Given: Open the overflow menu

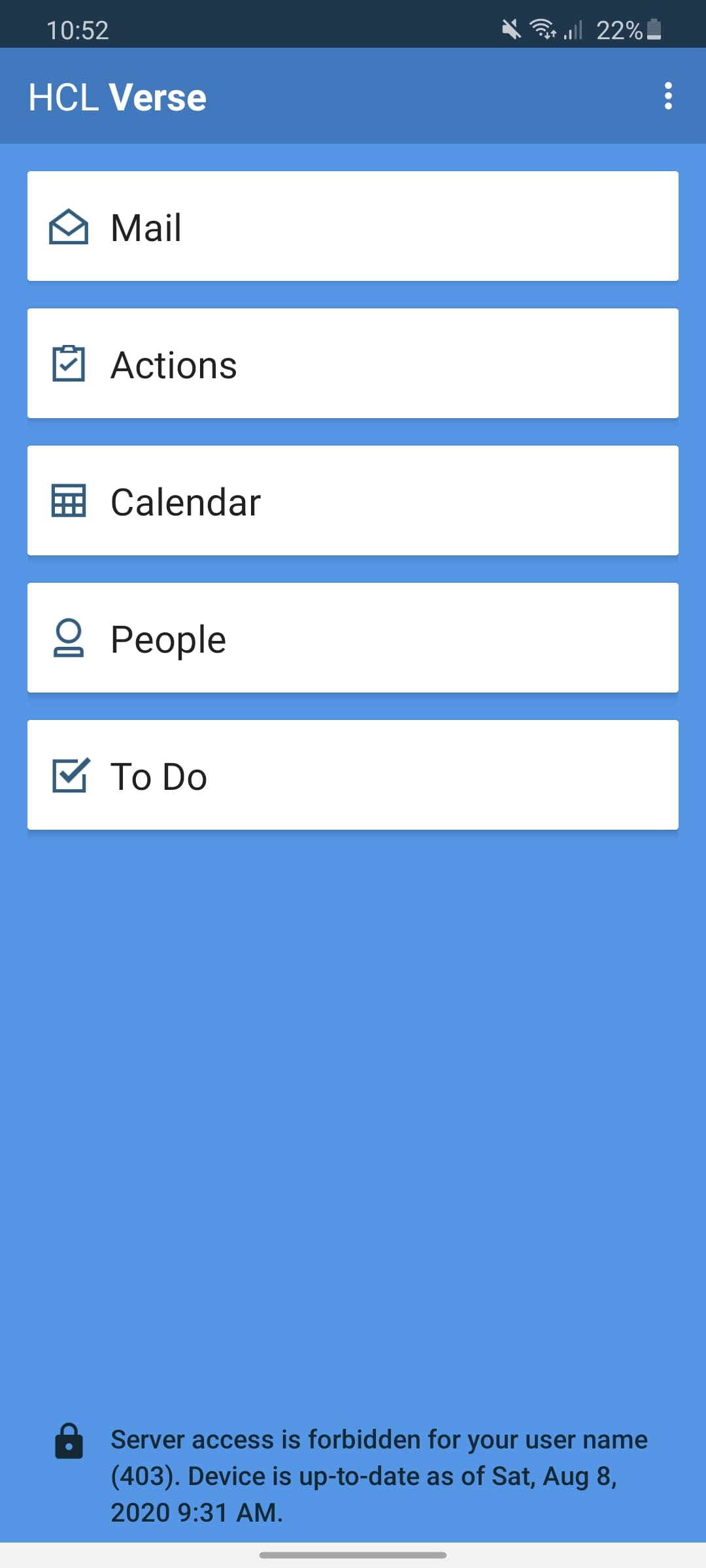Looking at the screenshot, I should coord(667,96).
